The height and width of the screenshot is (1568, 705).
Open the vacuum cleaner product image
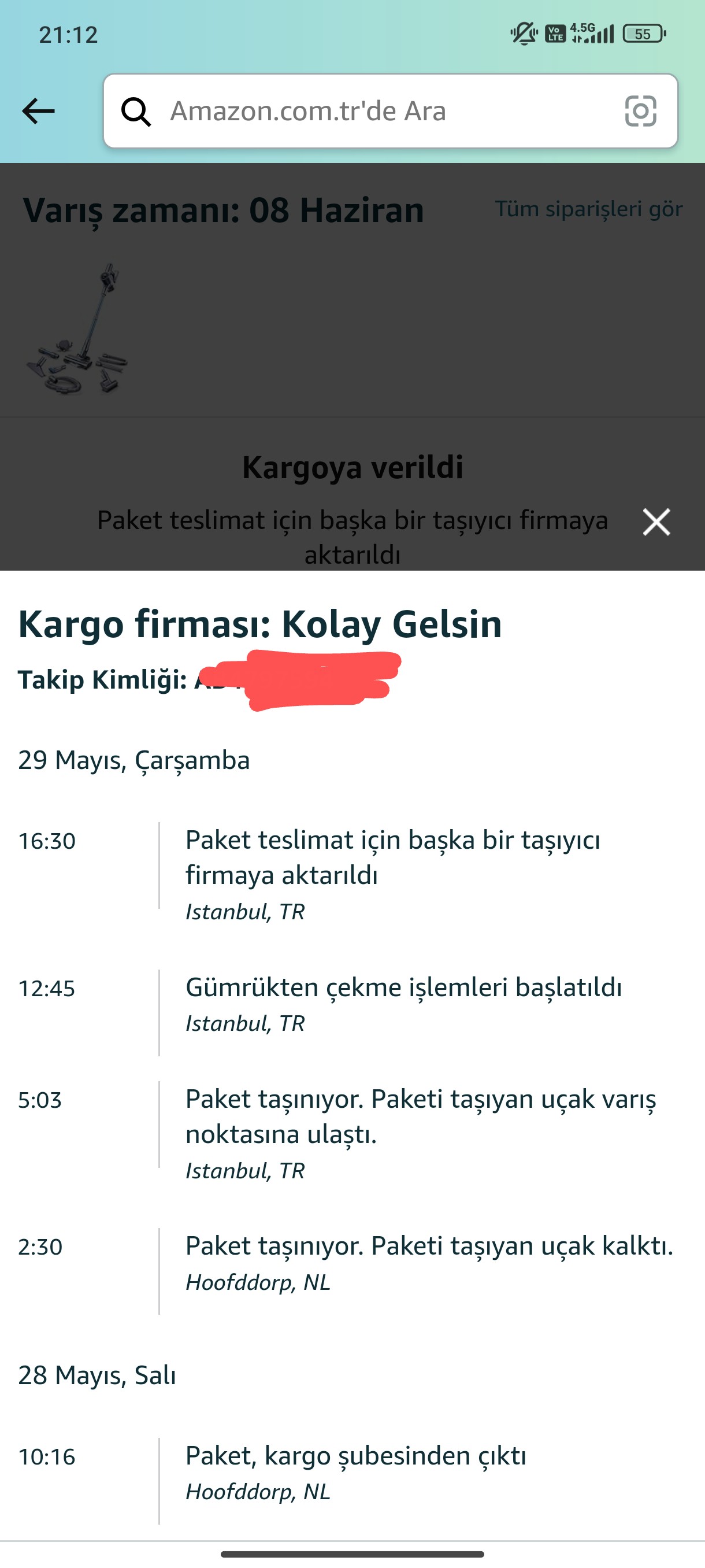pos(77,329)
